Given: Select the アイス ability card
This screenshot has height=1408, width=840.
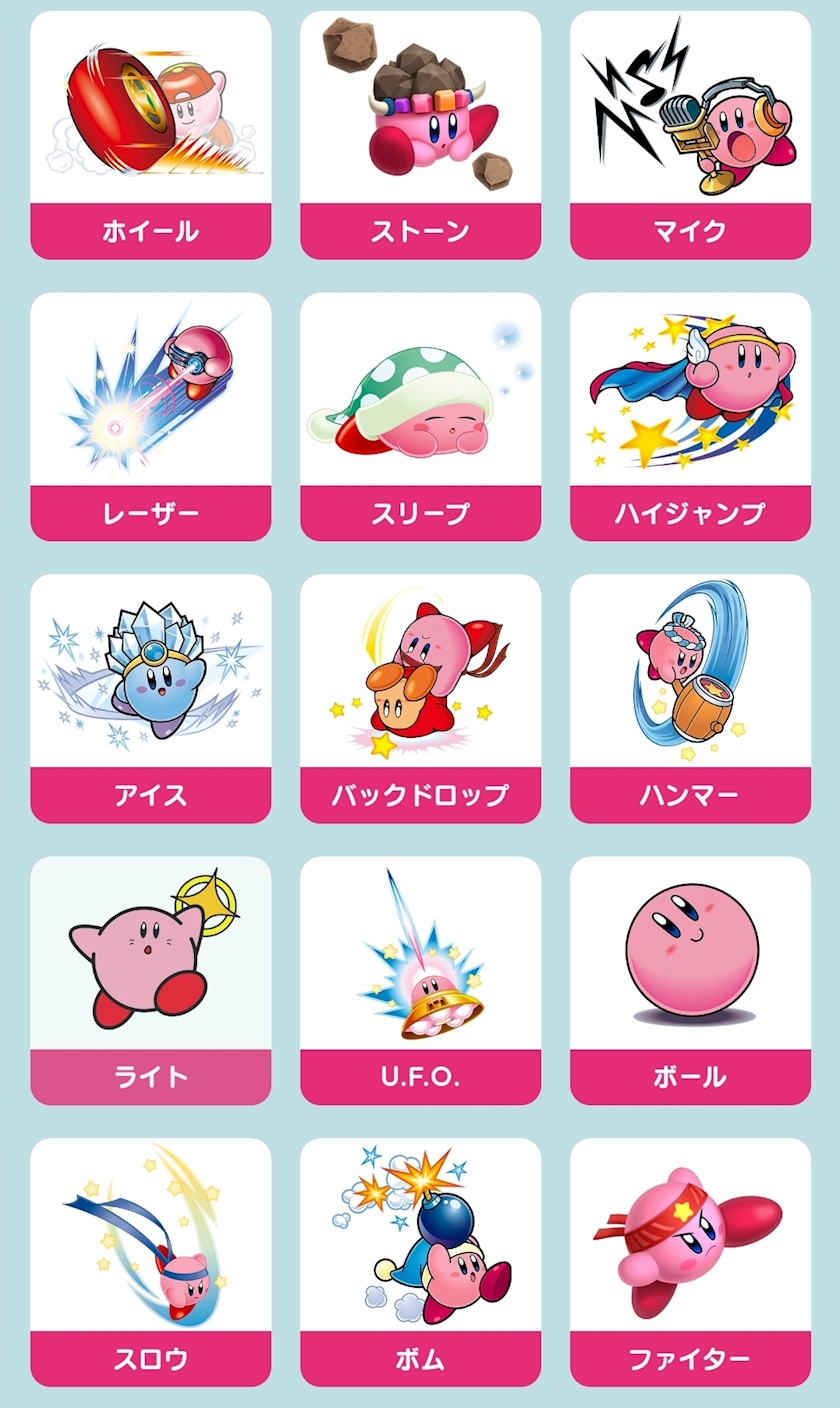Looking at the screenshot, I should click(151, 699).
